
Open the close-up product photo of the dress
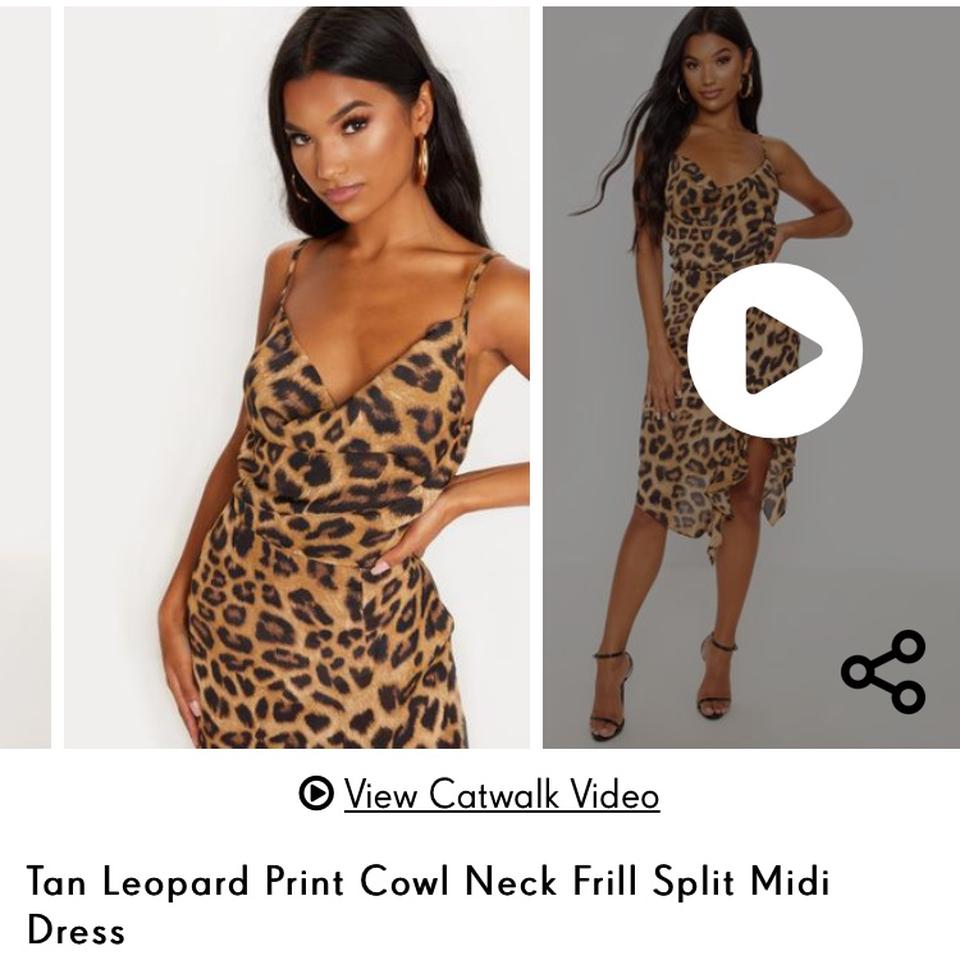296,377
